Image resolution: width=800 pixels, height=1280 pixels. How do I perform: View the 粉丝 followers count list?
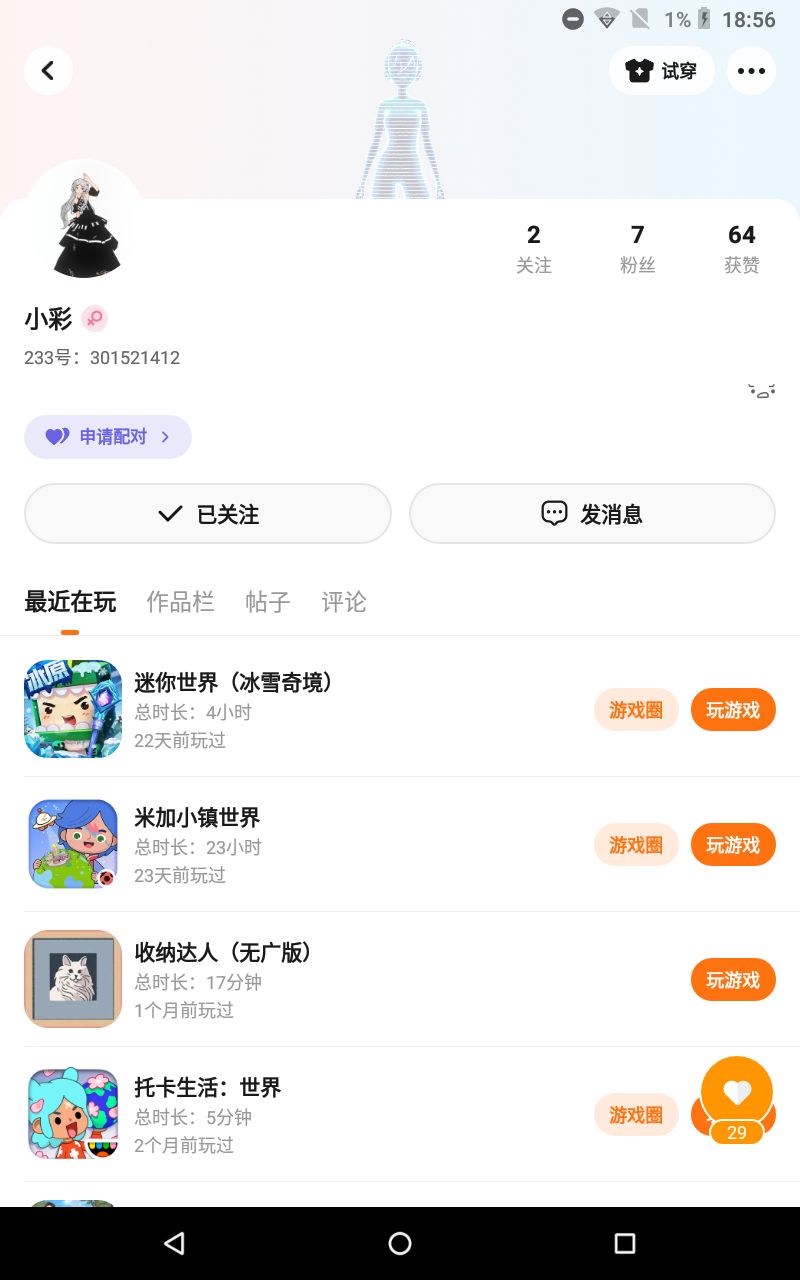coord(637,248)
